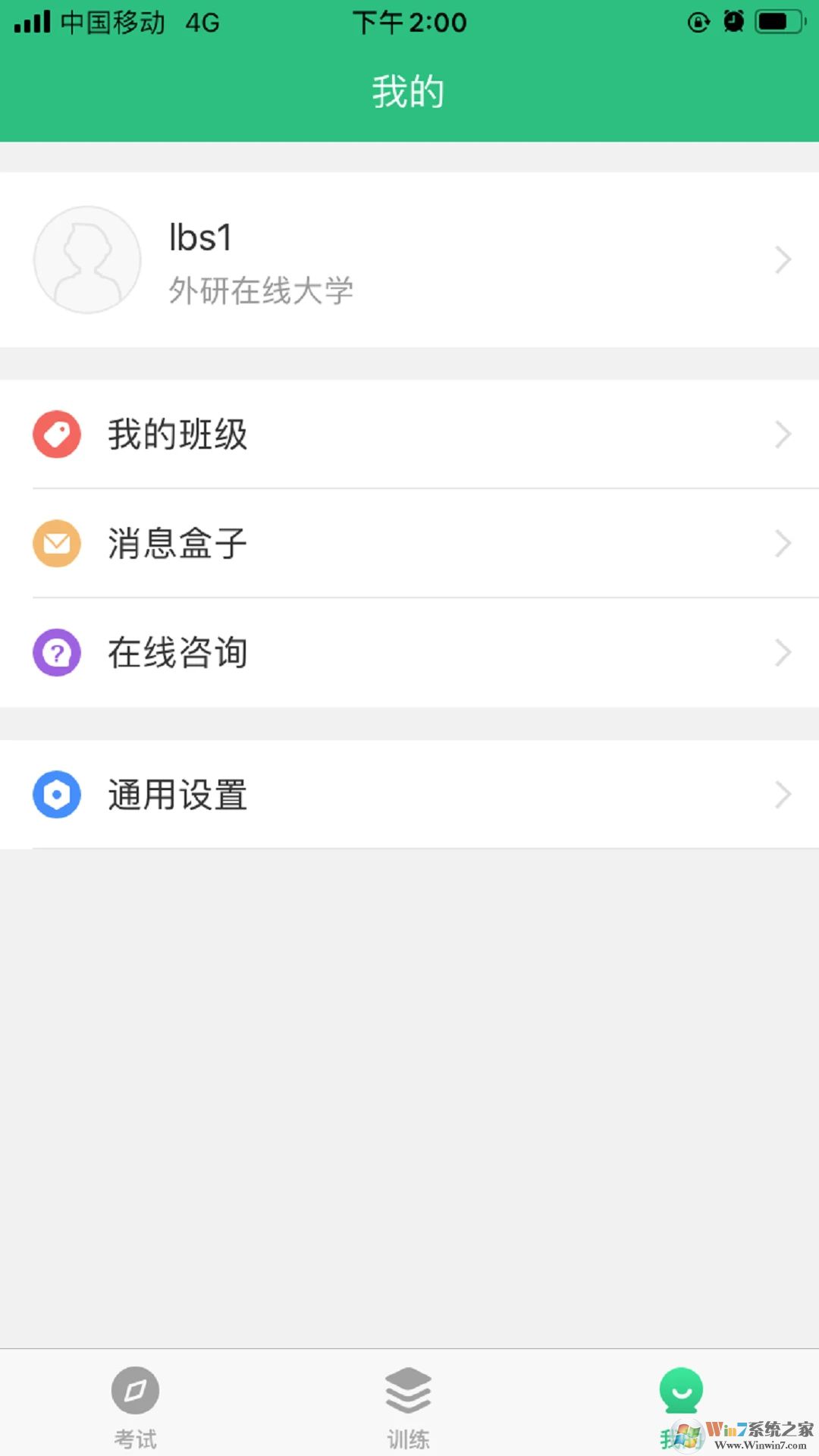Tap the orange envelope icon for 消息盒子

[55, 543]
